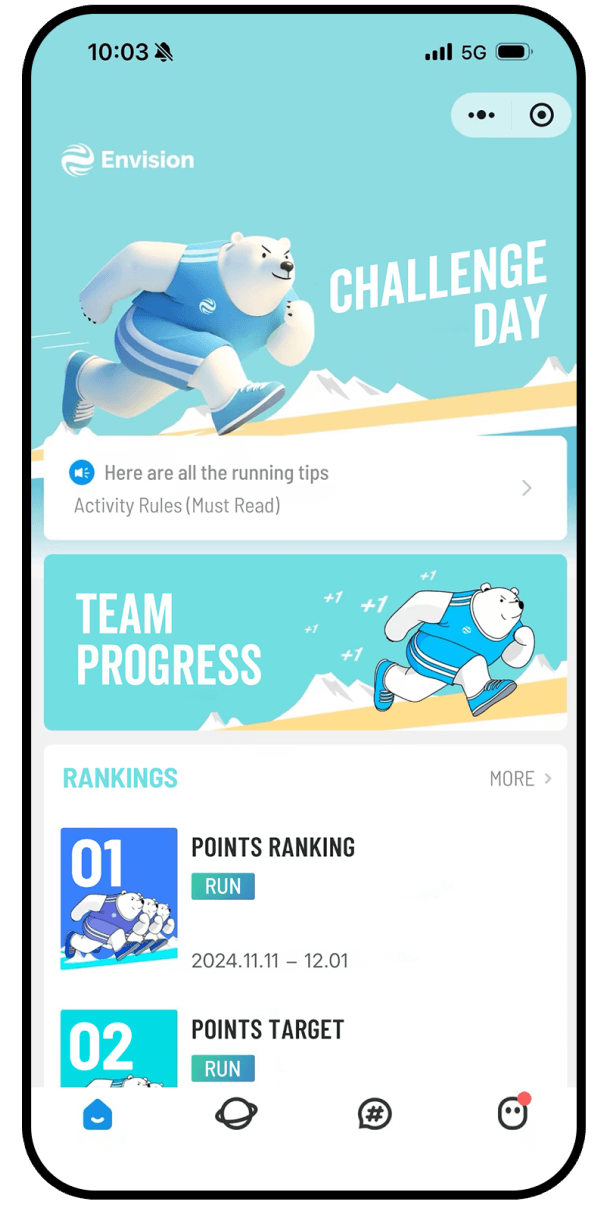Viewport: 606px width, 1212px height.
Task: Close the mini program with the circle button
Action: 541,115
